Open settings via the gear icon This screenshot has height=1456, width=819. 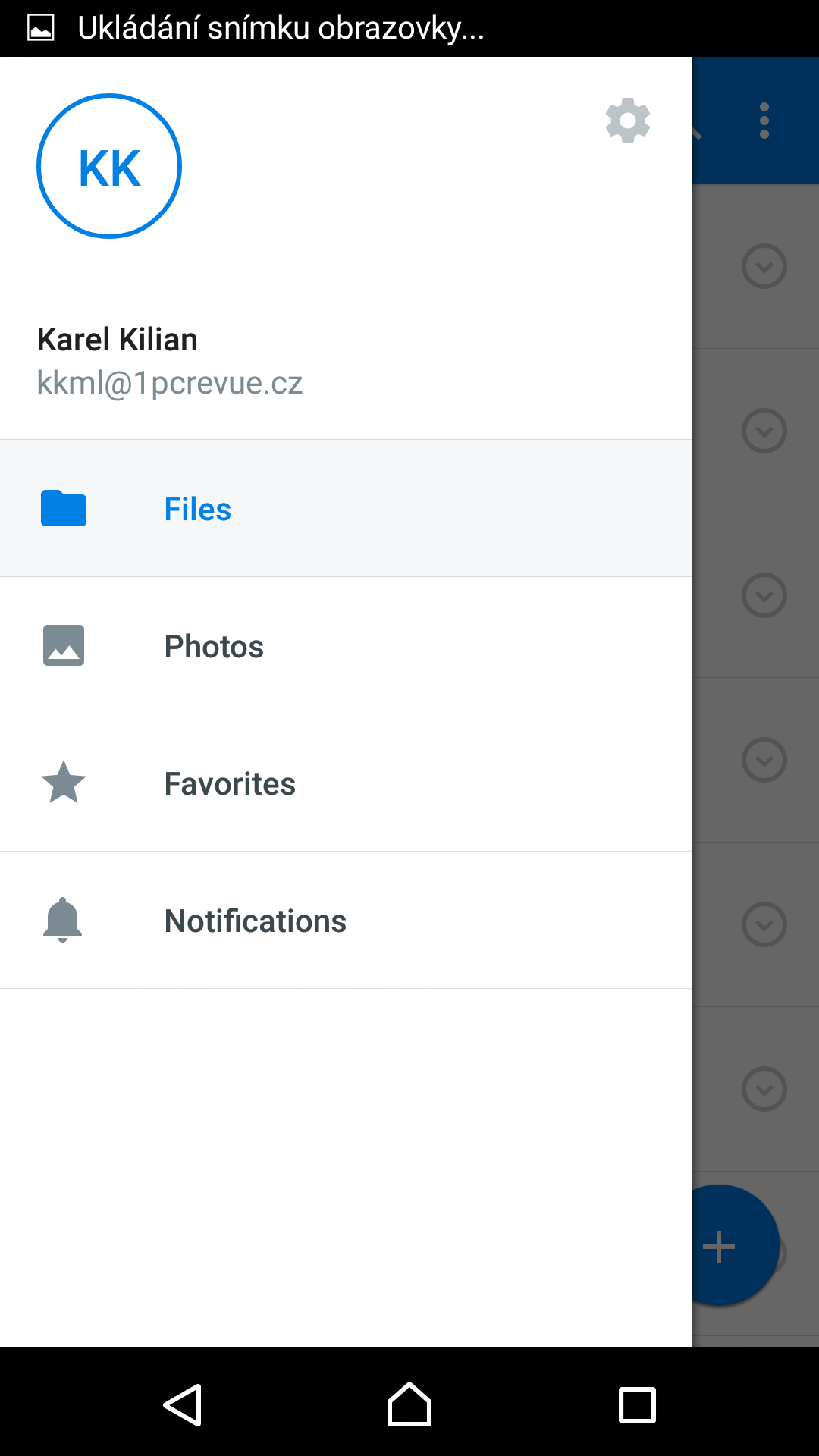tap(628, 121)
